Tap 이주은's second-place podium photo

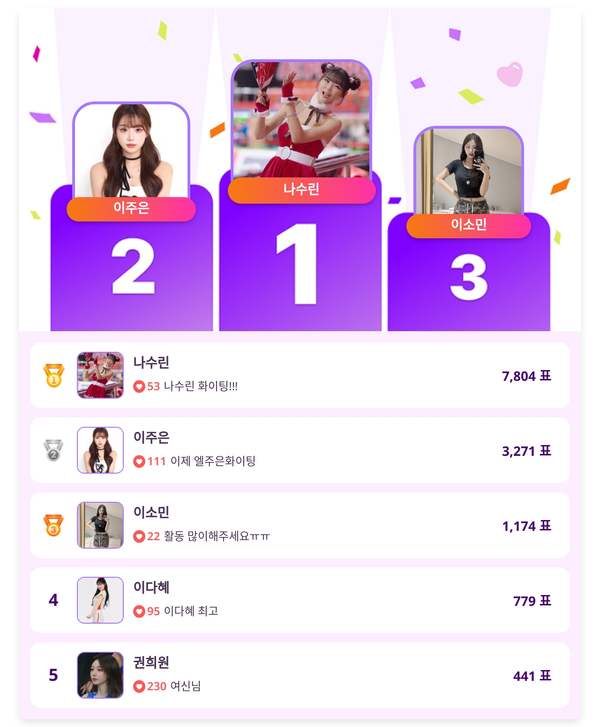pyautogui.click(x=131, y=150)
